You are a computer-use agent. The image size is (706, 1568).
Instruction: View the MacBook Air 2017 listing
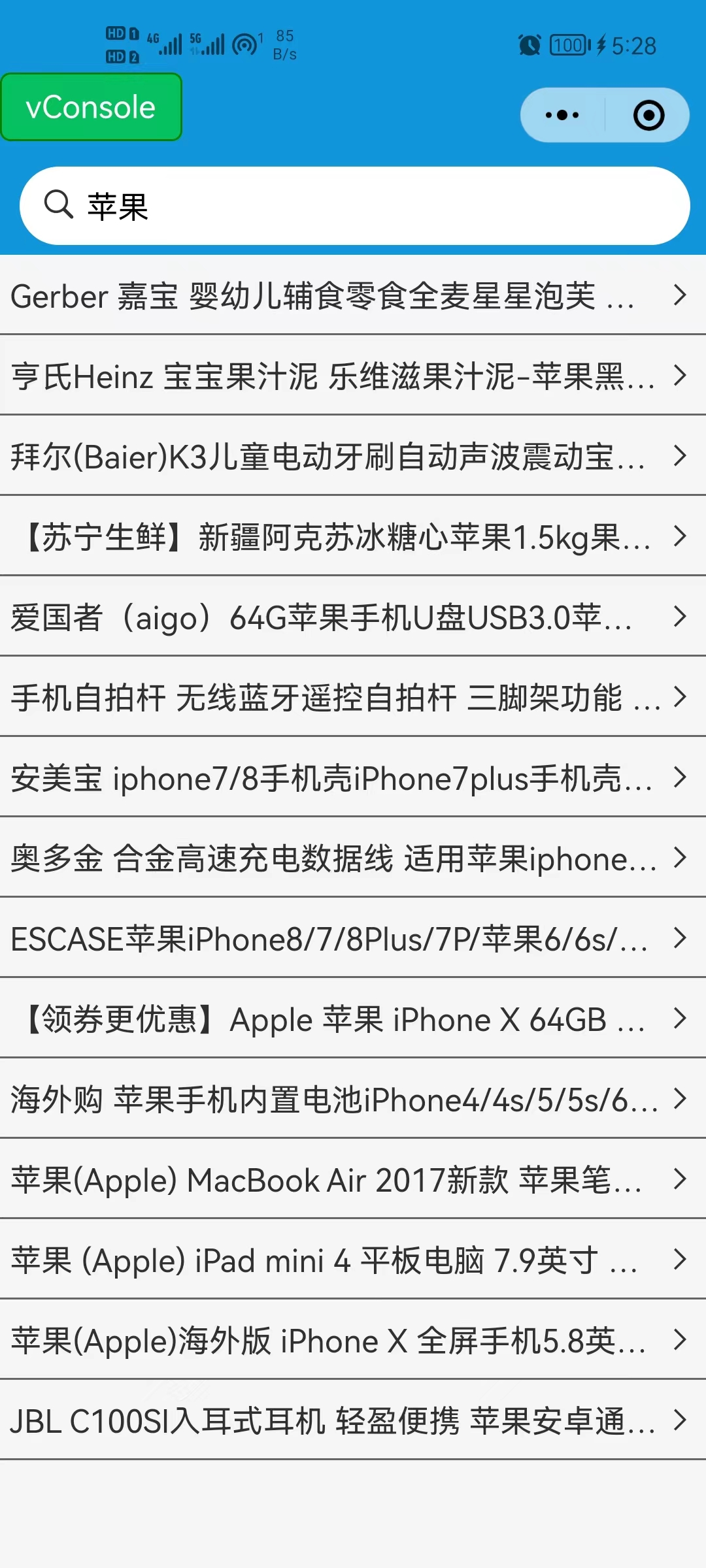[x=327, y=1180]
